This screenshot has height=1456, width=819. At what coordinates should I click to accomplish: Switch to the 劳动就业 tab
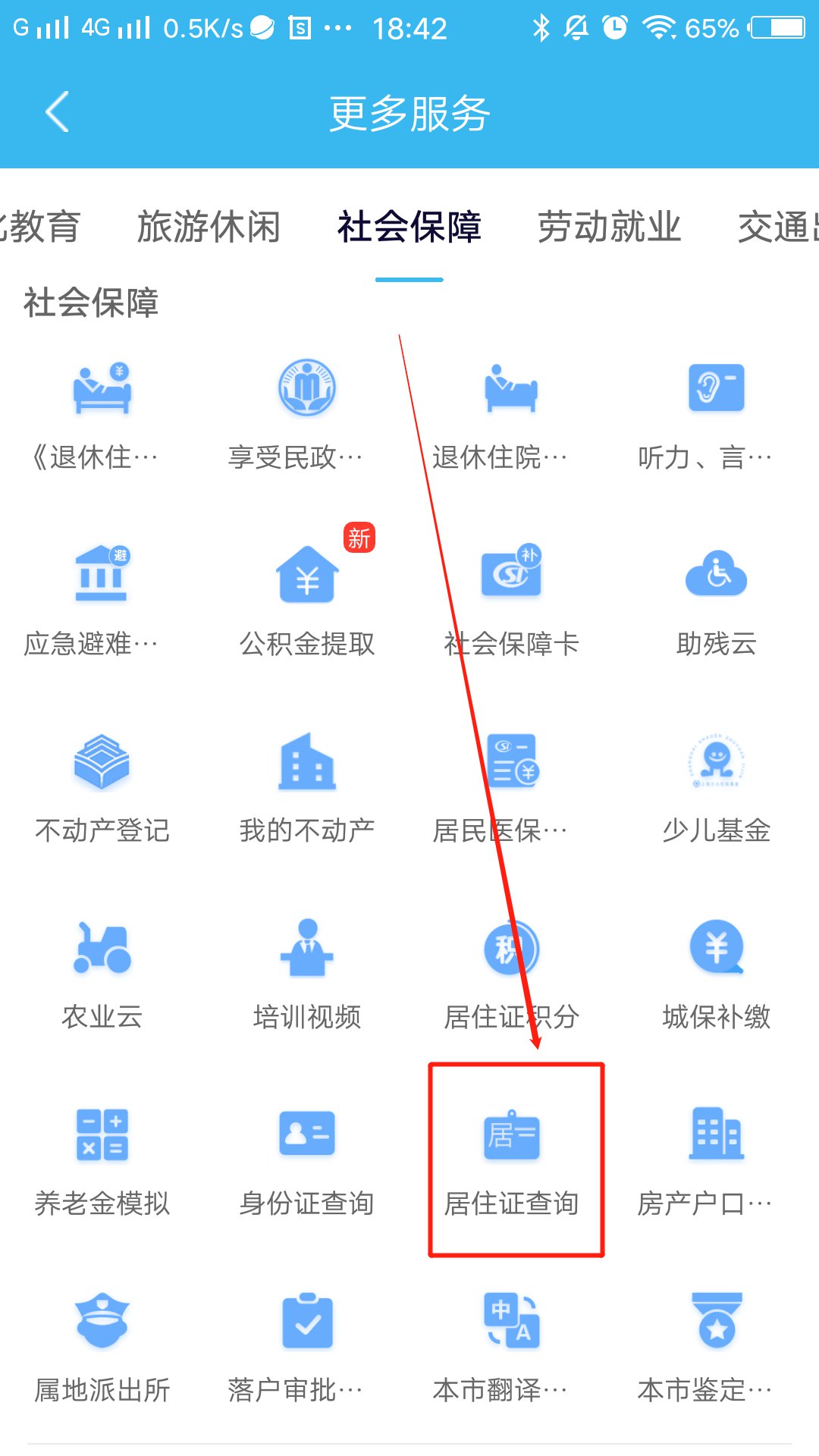pos(609,227)
